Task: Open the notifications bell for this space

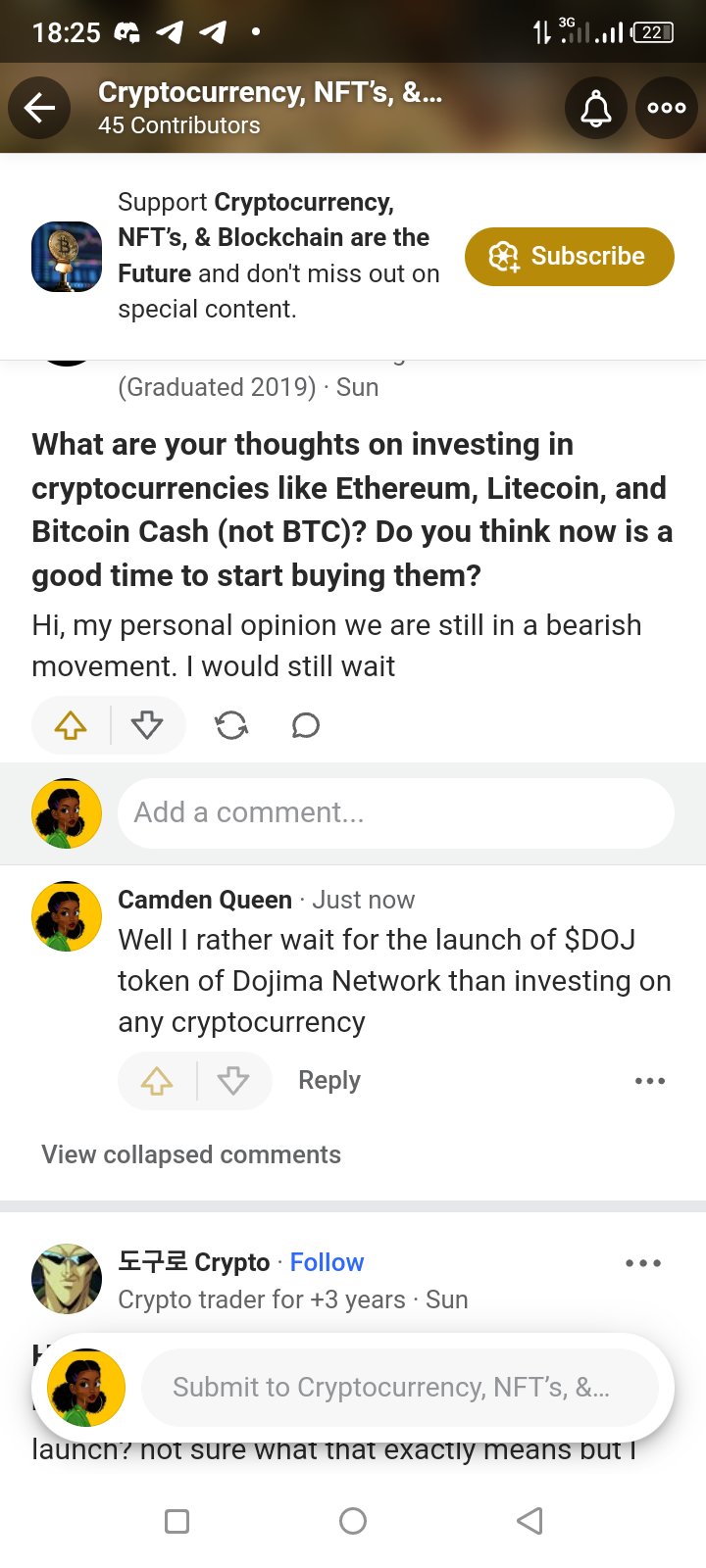Action: tap(595, 108)
